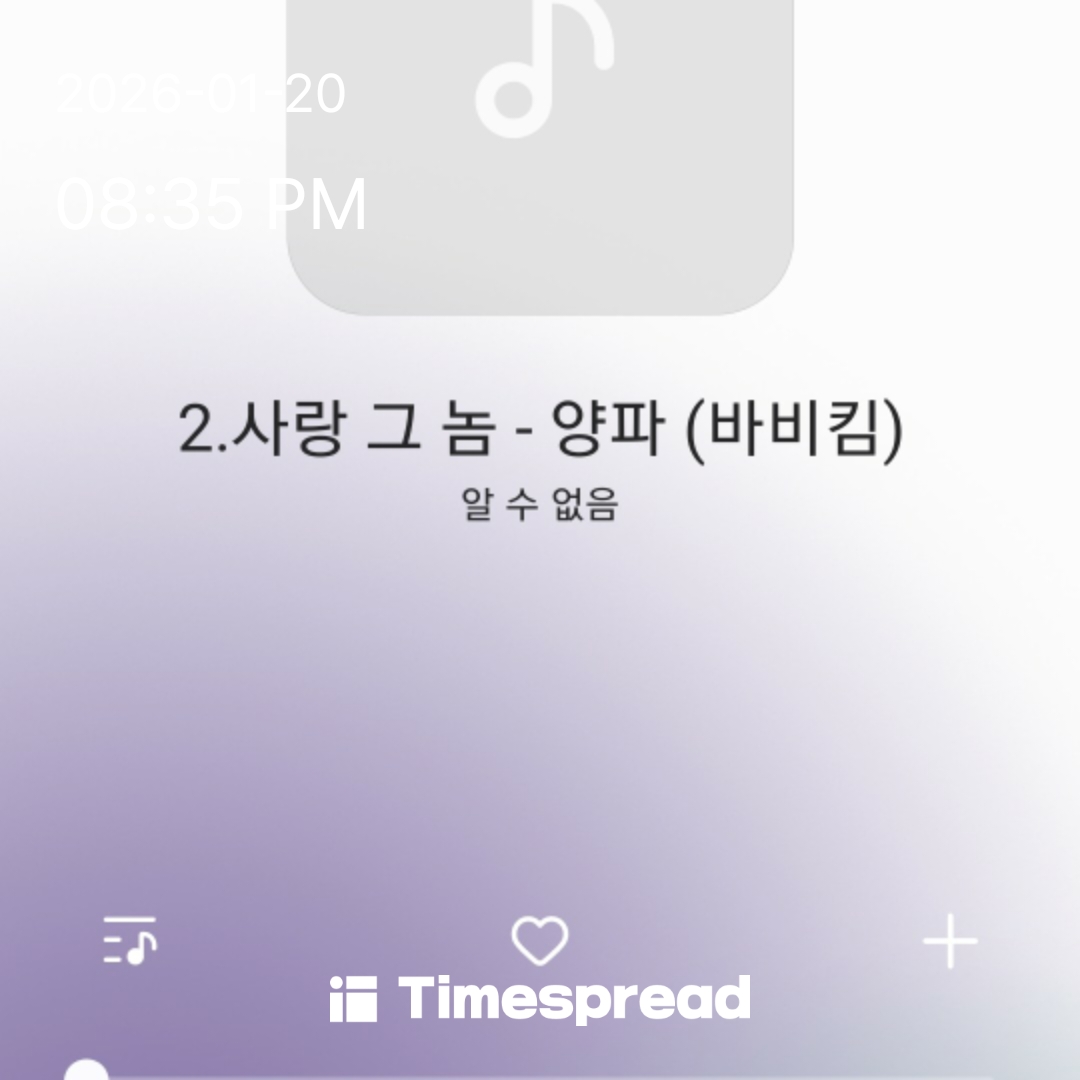This screenshot has width=1080, height=1080.
Task: Like the song 사랑 그 놈
Action: pos(539,941)
